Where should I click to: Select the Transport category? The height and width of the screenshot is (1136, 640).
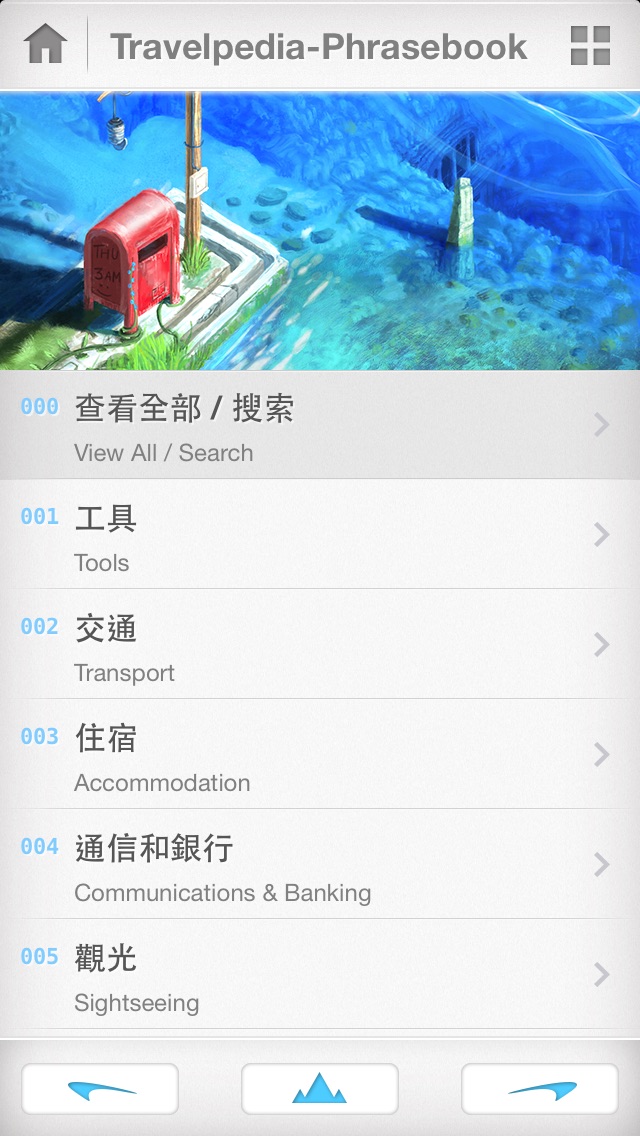320,645
